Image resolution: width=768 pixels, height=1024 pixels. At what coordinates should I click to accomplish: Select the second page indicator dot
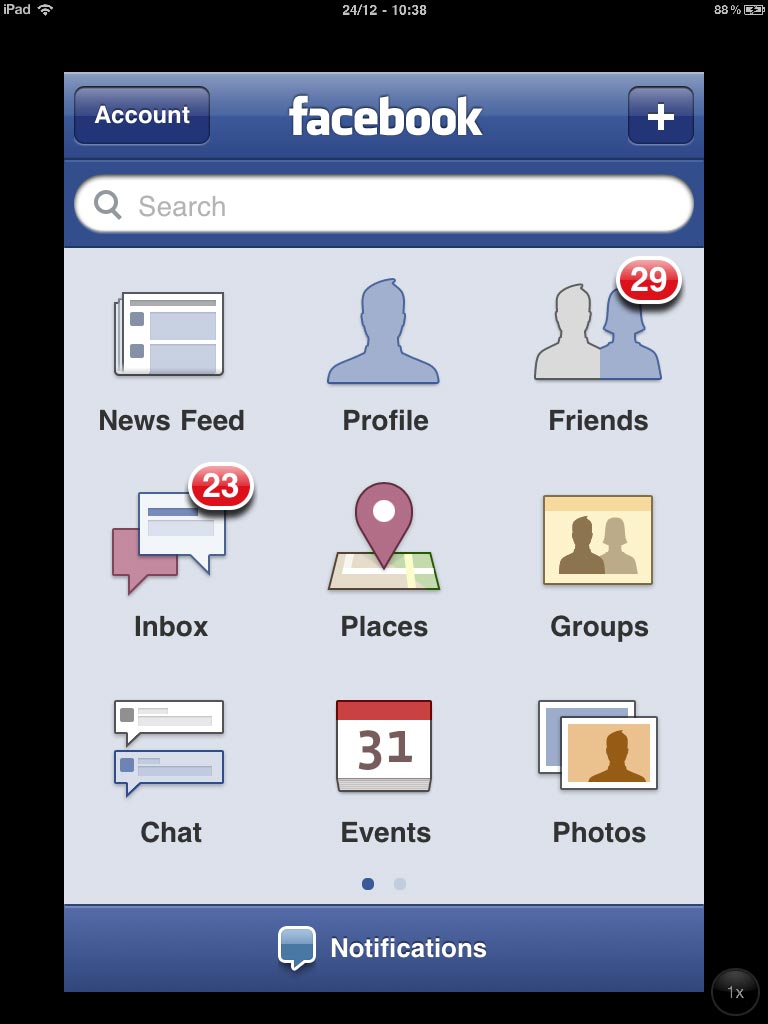pos(400,884)
